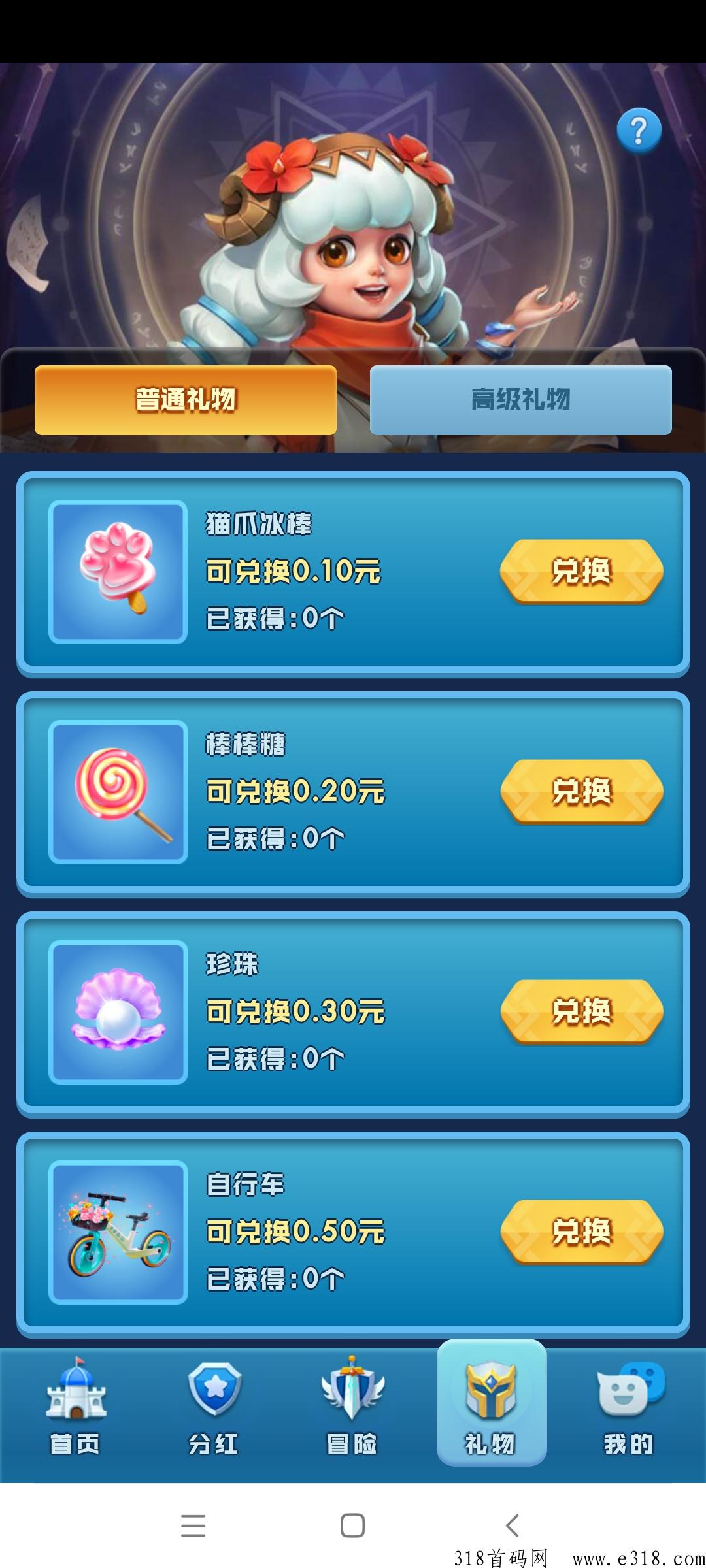Image resolution: width=706 pixels, height=1568 pixels.
Task: Open the 分红 tab
Action: click(x=214, y=1405)
